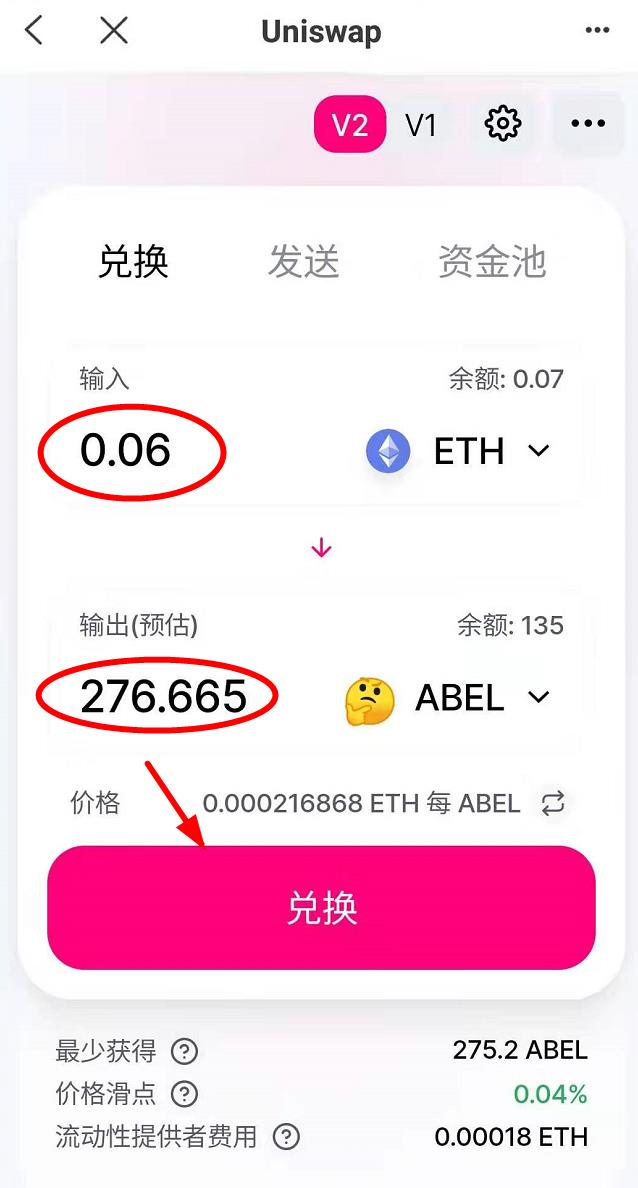The image size is (638, 1188).
Task: Select the 兑换 tab
Action: [134, 262]
